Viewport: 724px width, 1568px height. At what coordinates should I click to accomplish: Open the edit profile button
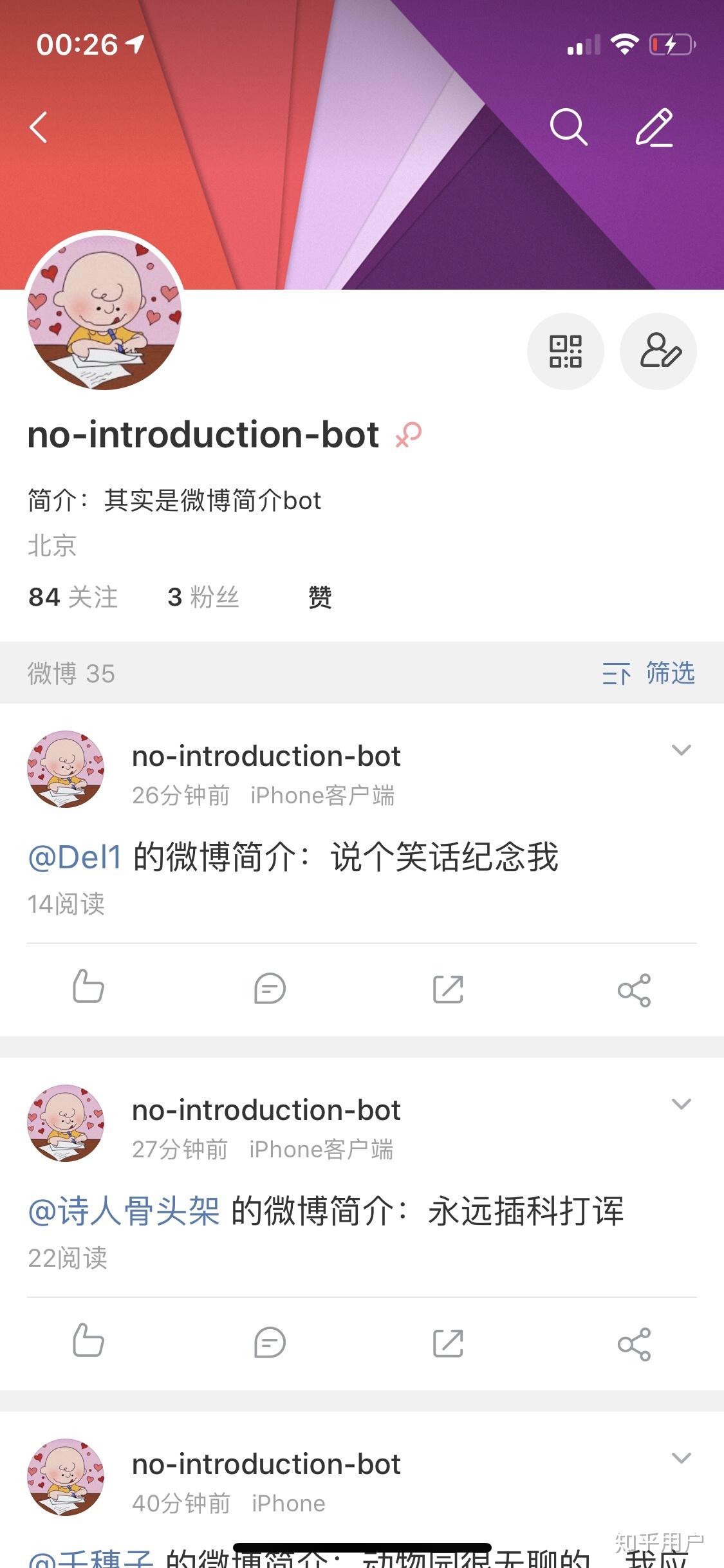click(x=658, y=351)
